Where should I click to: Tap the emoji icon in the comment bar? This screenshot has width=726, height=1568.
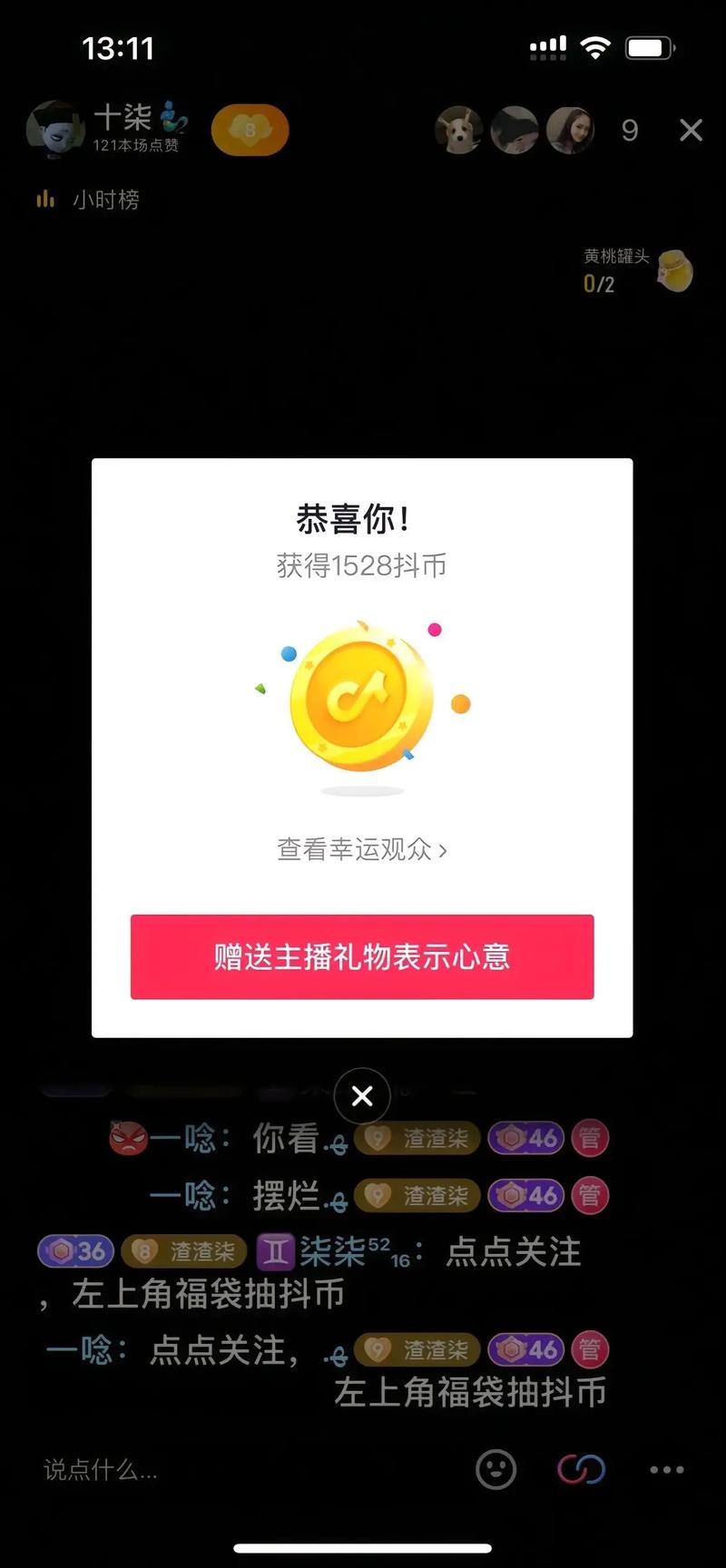tap(495, 1470)
